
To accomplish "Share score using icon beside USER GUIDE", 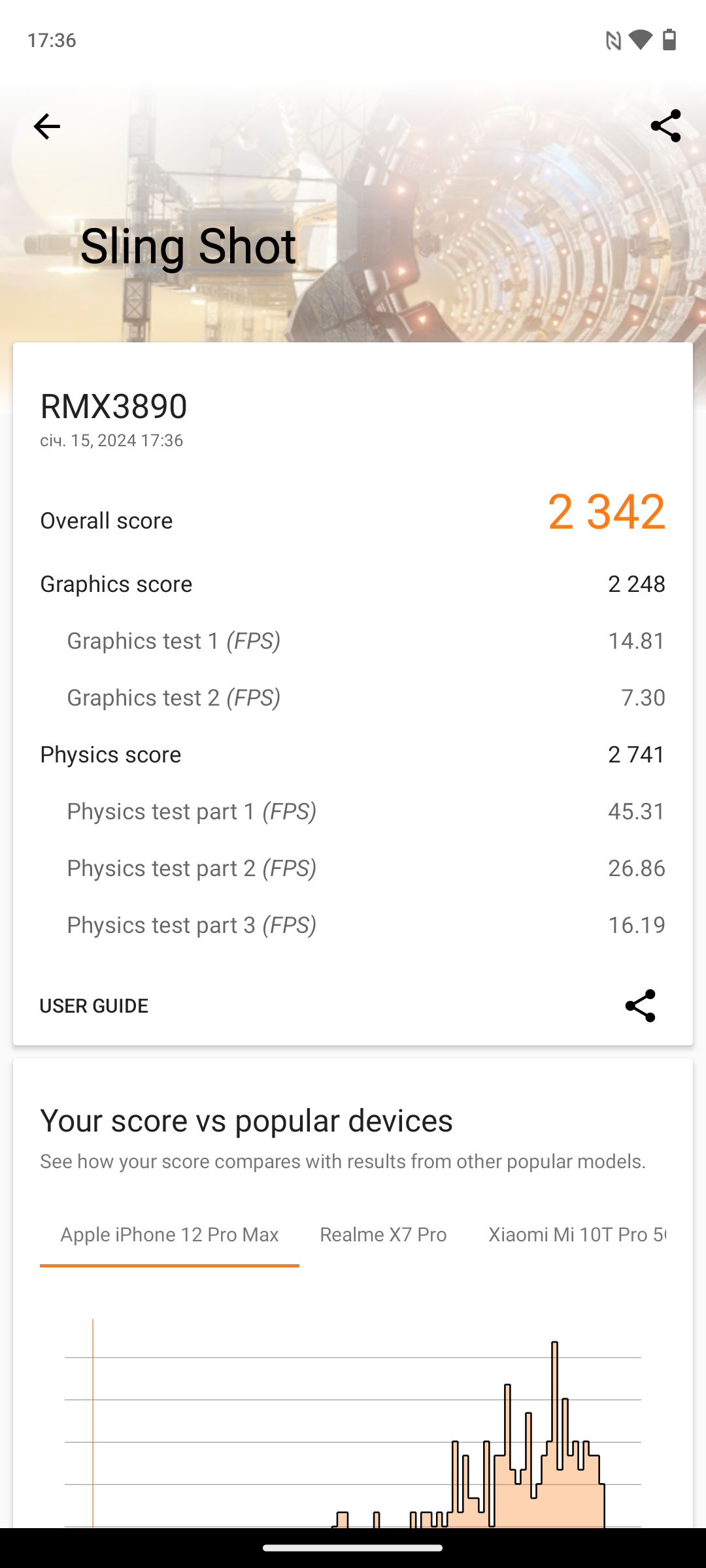I will point(640,1005).
